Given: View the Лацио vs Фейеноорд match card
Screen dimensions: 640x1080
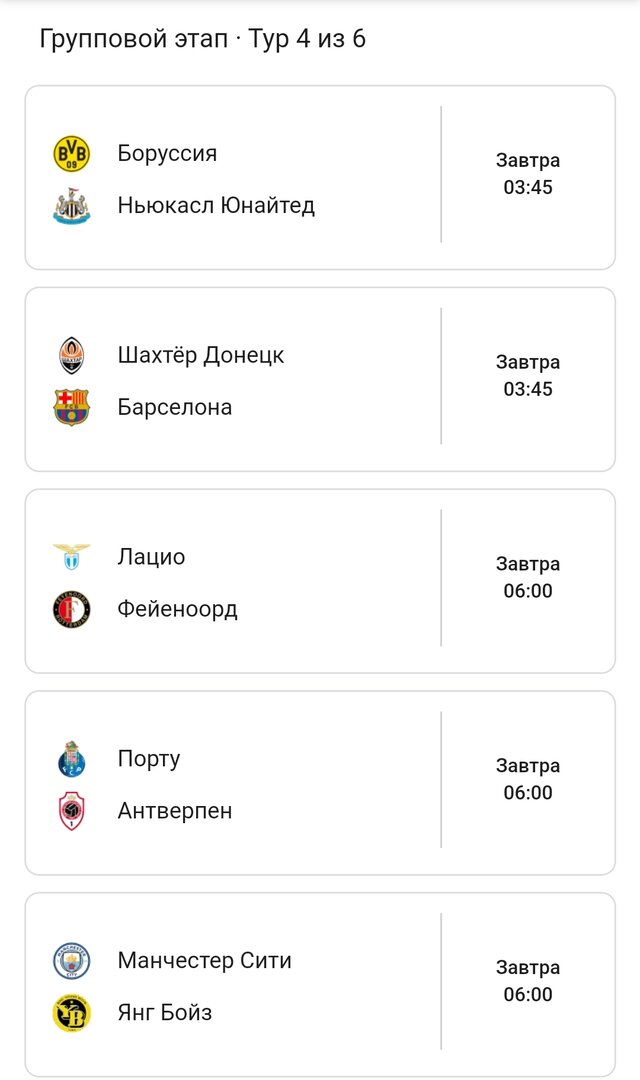Looking at the screenshot, I should tap(320, 582).
